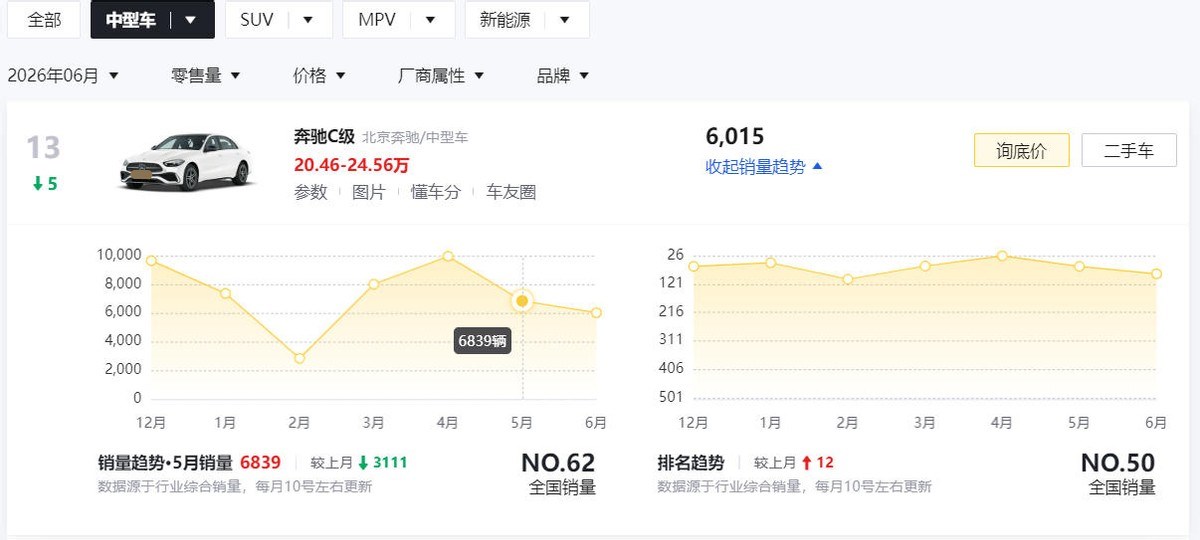
Task: Expand the 品牌 filter dropdown
Action: pos(563,75)
